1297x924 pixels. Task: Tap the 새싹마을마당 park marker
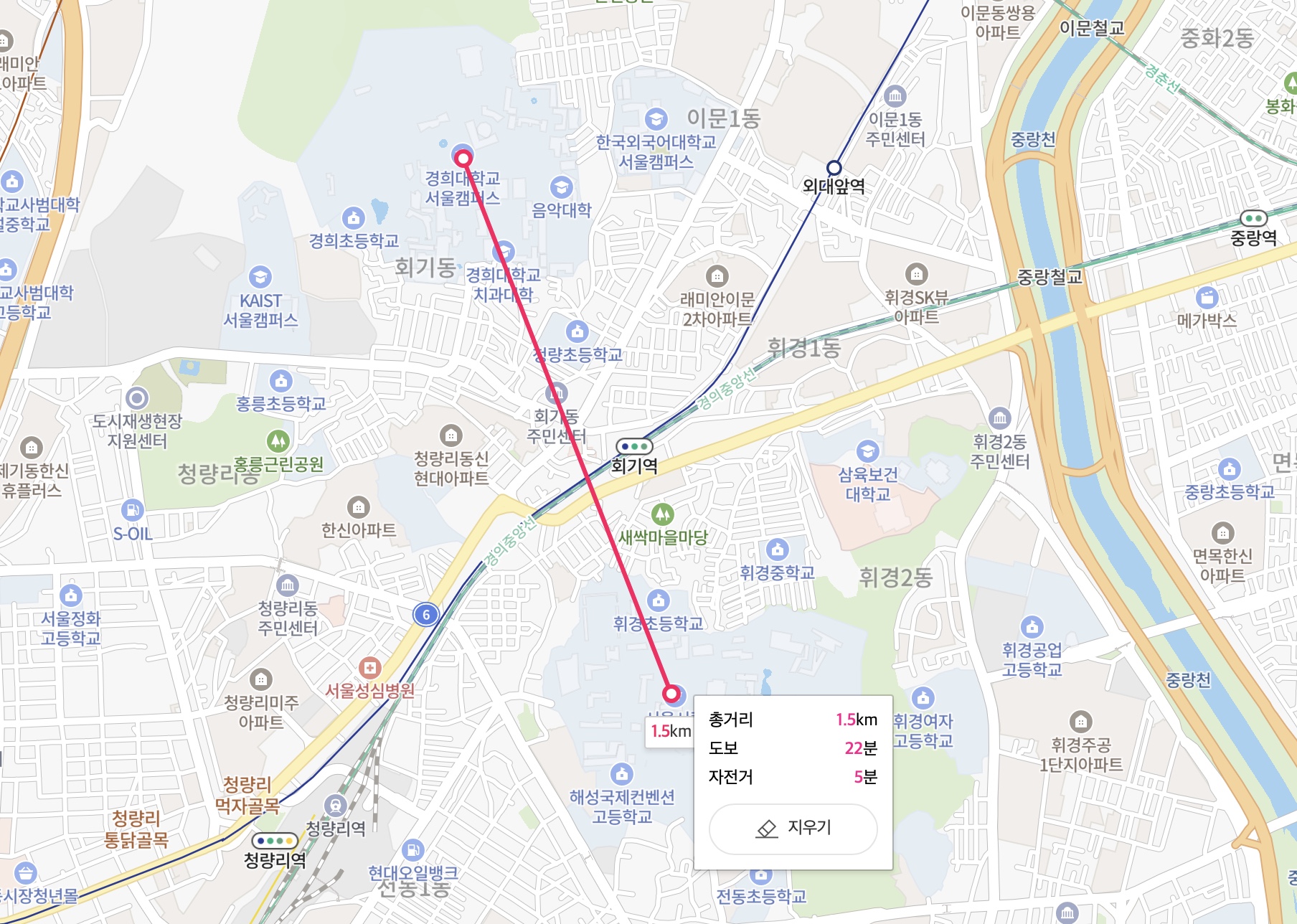coord(662,514)
